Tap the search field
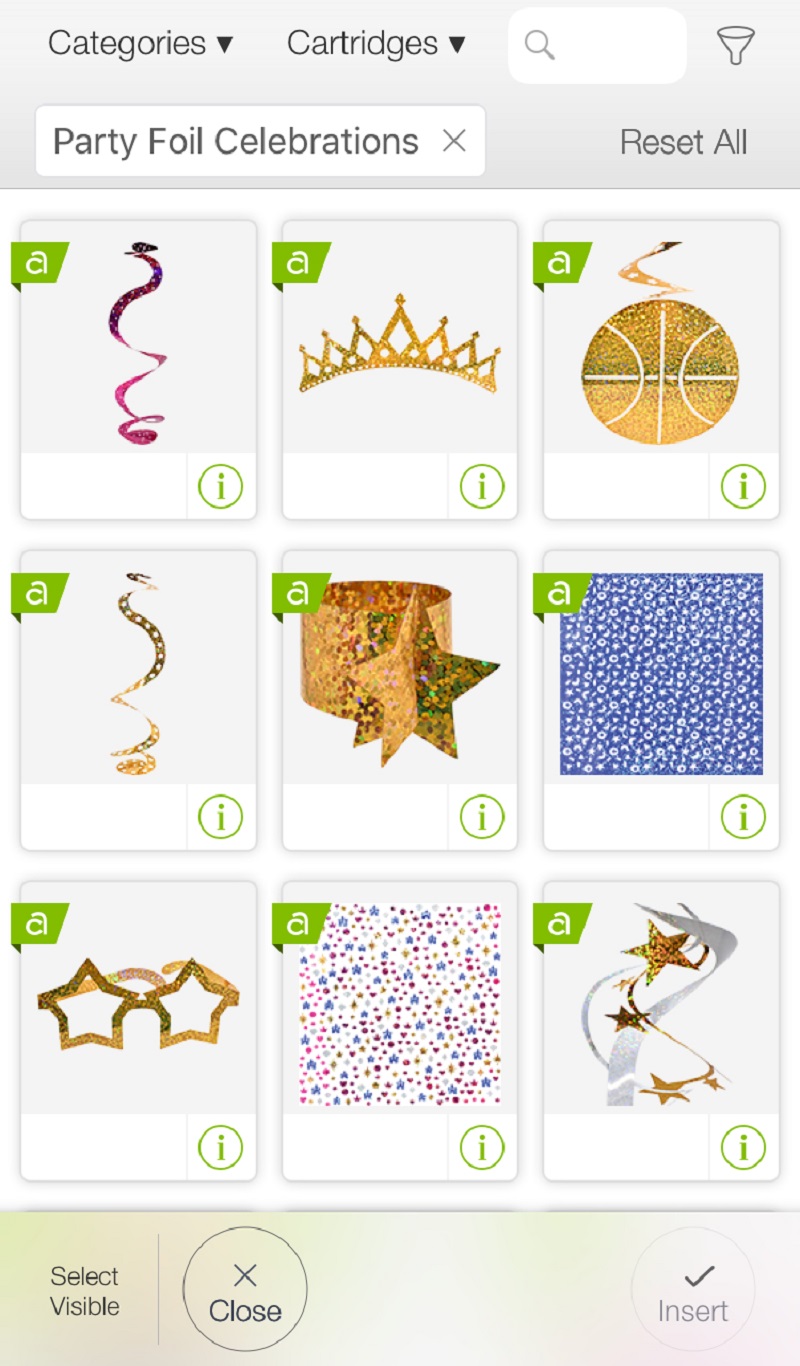Screen dimensions: 800x1366 point(597,45)
